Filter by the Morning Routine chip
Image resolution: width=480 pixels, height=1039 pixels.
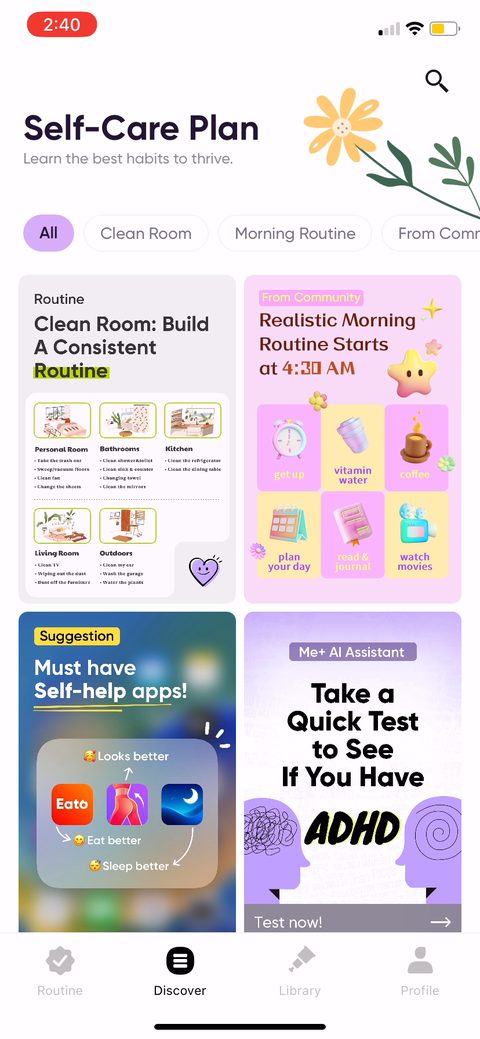(295, 233)
